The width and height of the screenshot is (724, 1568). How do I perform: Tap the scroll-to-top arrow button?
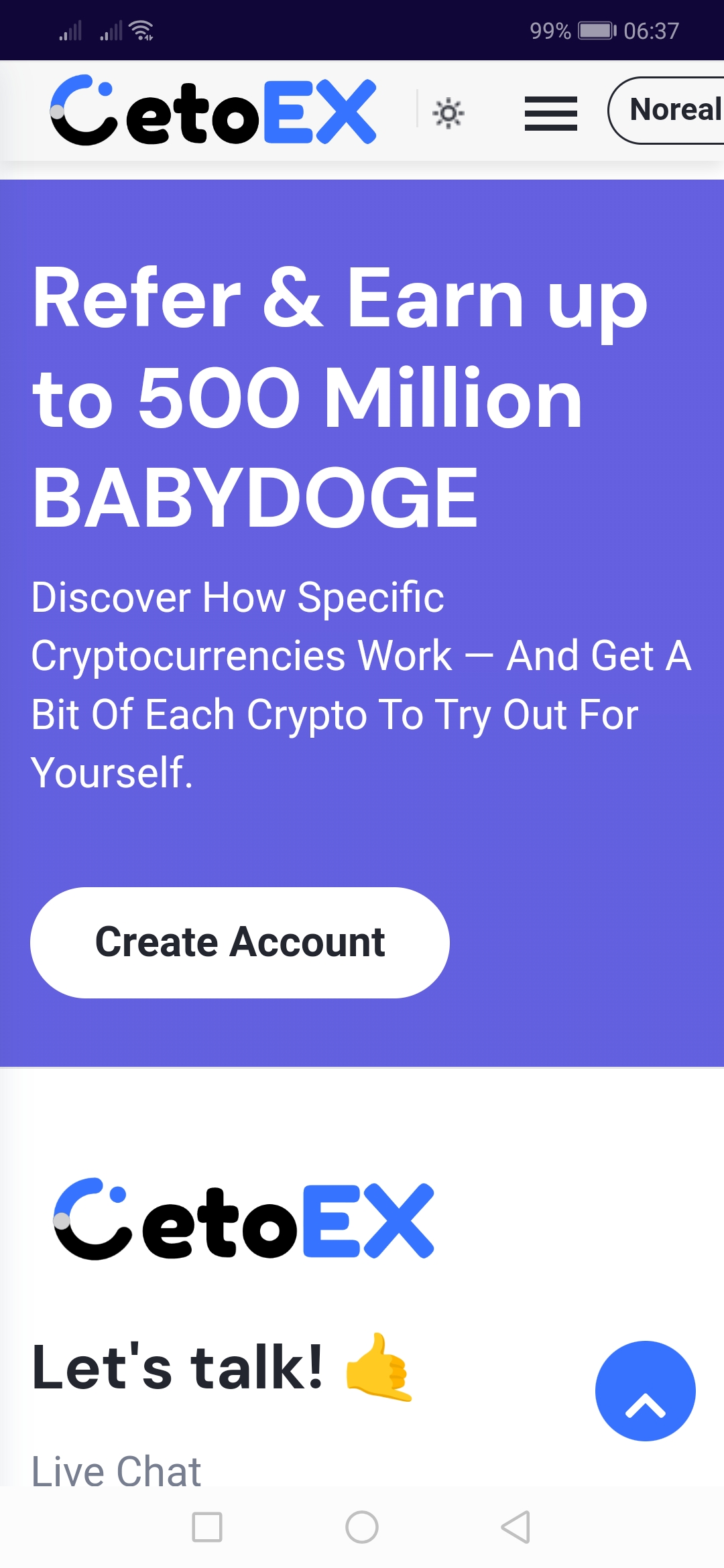[x=645, y=1390]
